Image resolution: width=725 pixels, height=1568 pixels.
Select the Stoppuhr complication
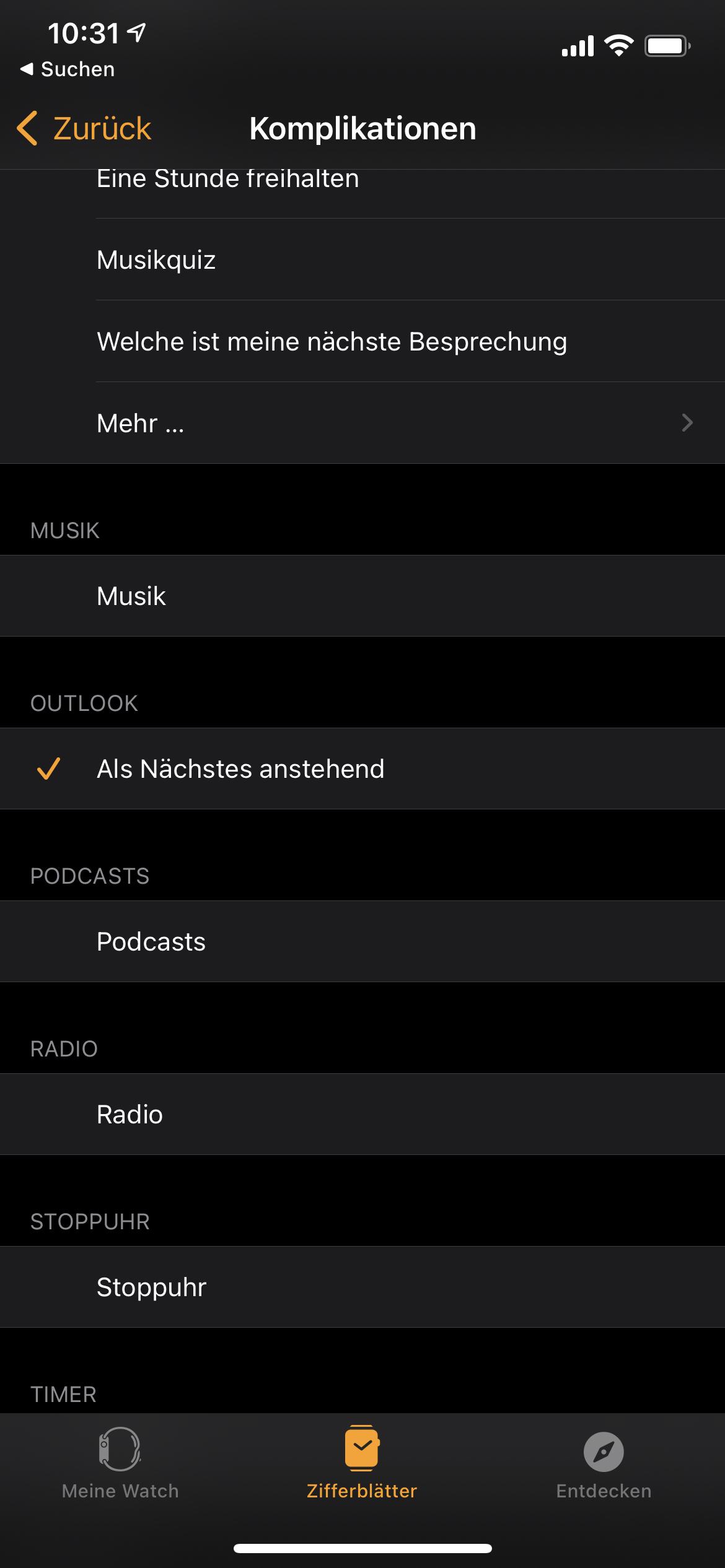click(362, 1287)
